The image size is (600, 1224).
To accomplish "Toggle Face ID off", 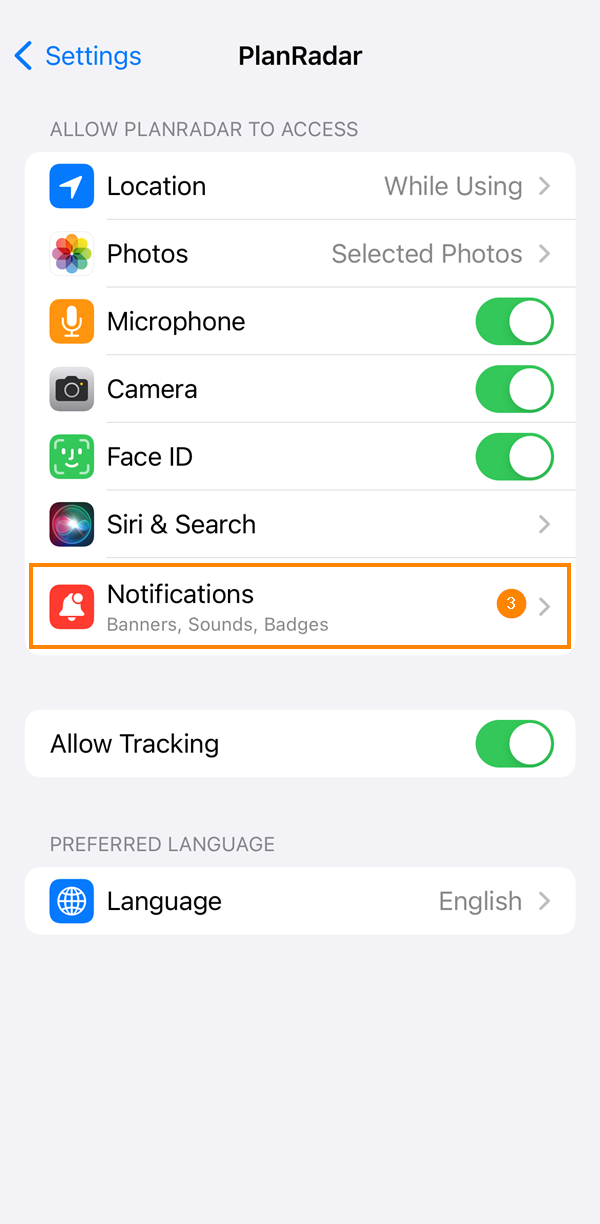I will tap(513, 457).
